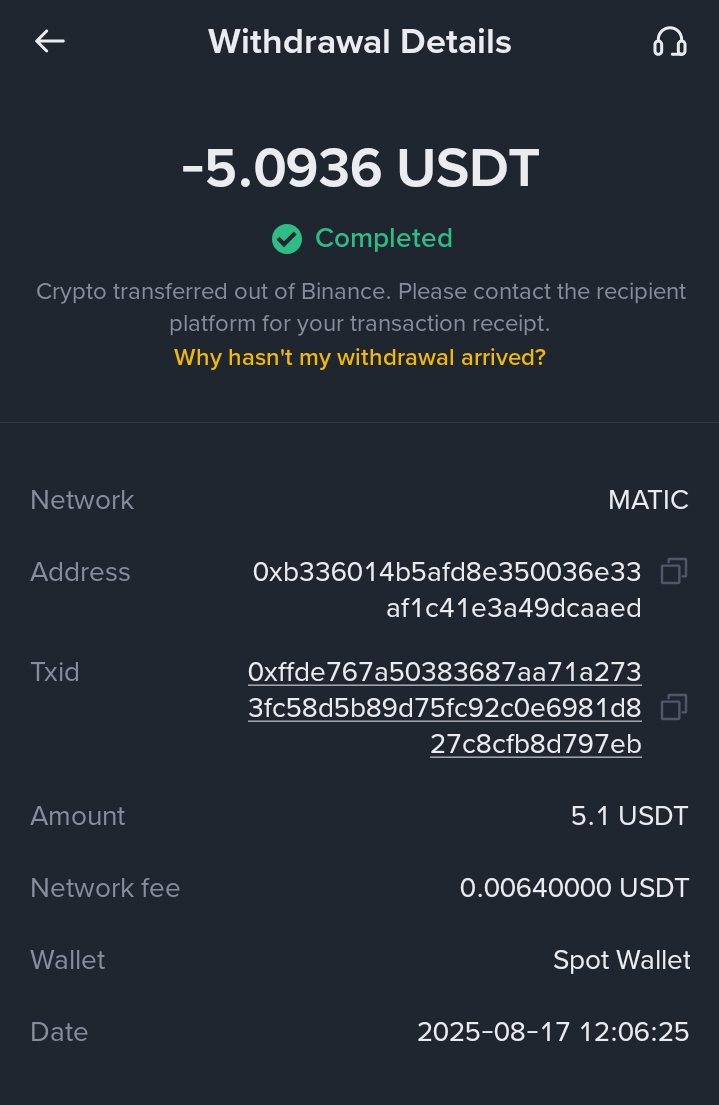Open the underlined Txid hash link
Screen dimensions: 719x1105
click(x=445, y=708)
